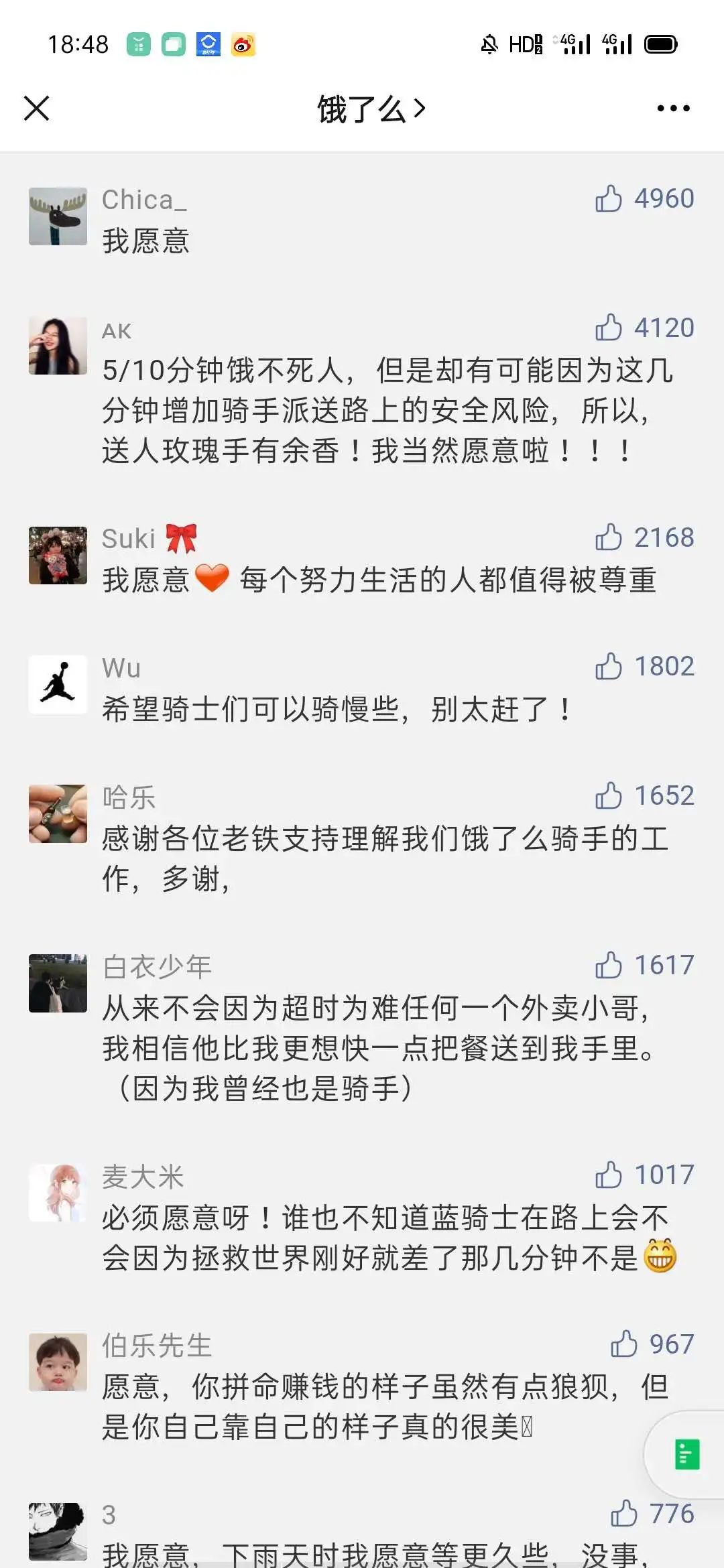Like Wu's comment
The image size is (724, 1568).
[609, 666]
